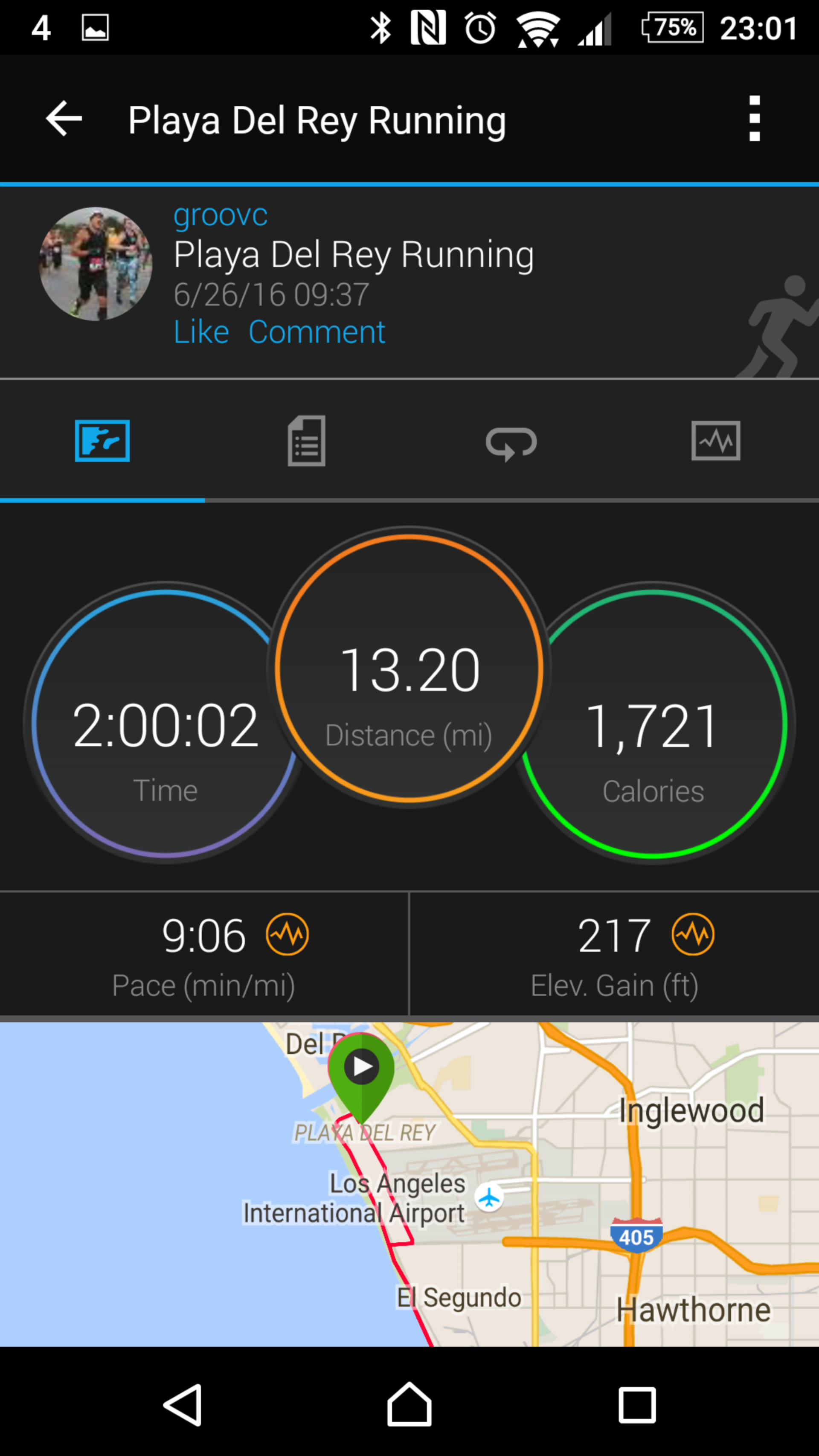
Task: Play the route from the map marker
Action: [x=362, y=1067]
